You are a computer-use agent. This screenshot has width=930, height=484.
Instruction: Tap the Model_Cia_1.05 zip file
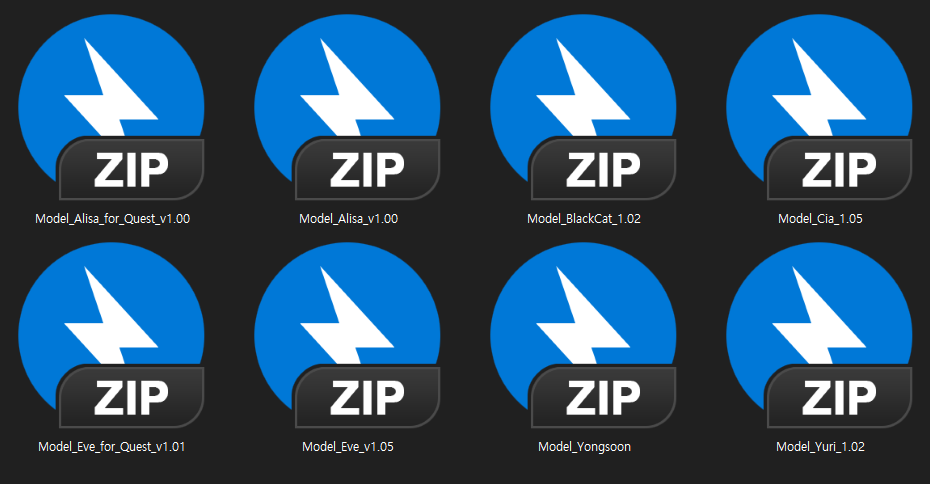click(820, 110)
